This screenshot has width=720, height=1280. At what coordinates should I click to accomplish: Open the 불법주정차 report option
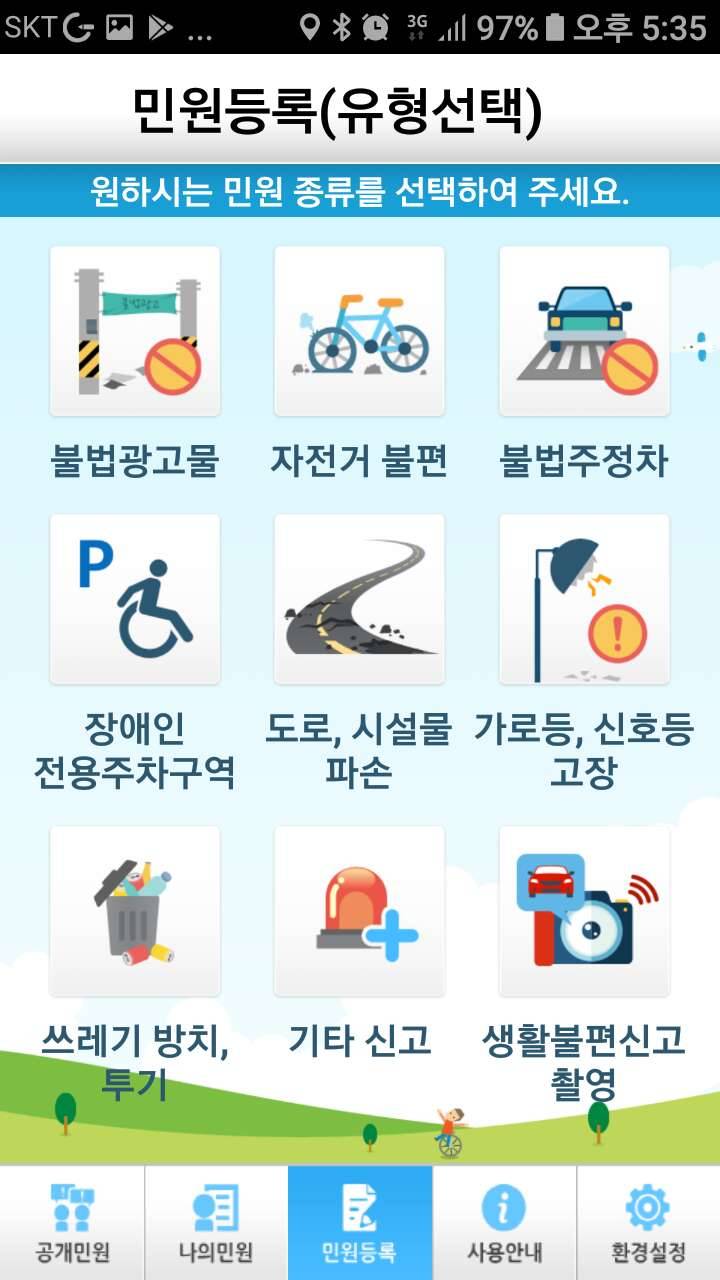point(584,332)
